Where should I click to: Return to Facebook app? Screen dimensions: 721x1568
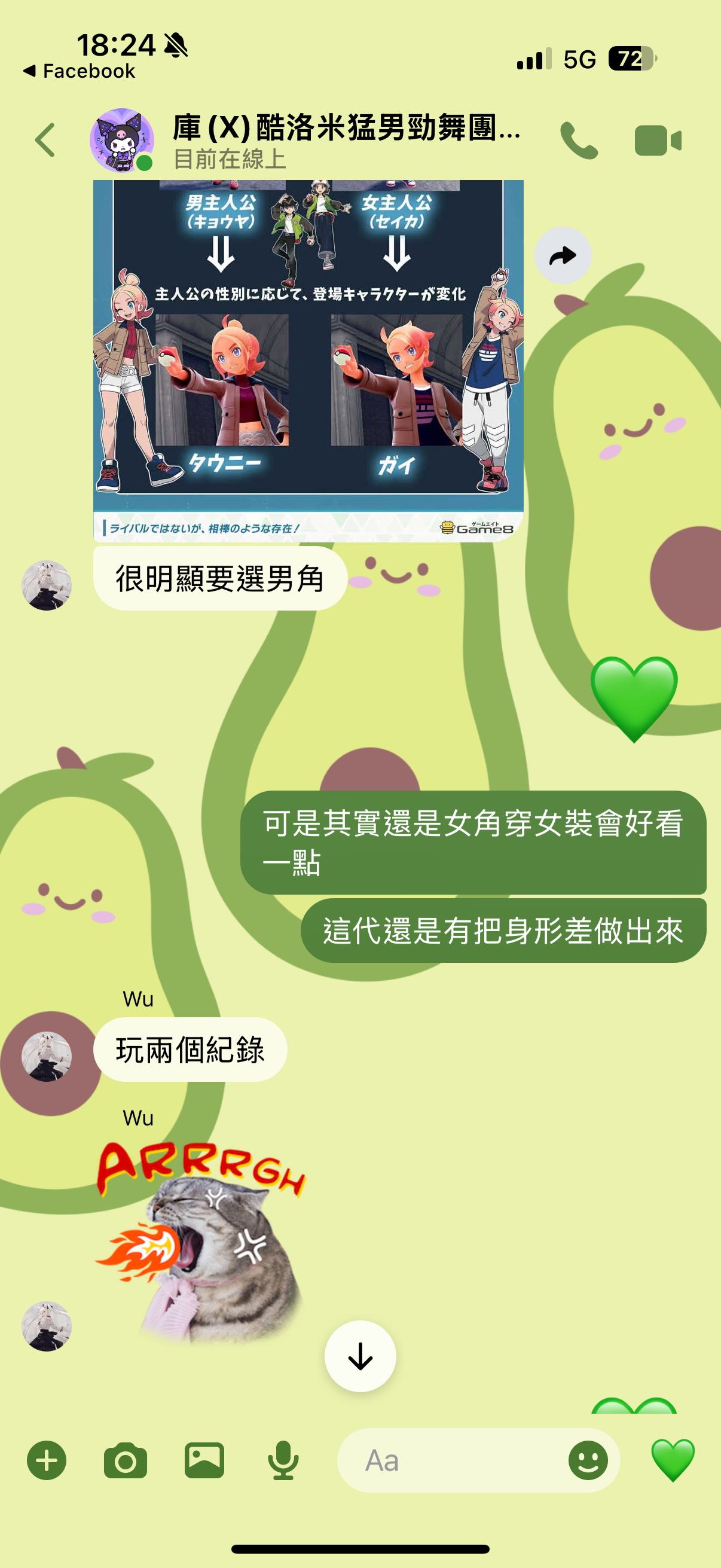(x=79, y=71)
